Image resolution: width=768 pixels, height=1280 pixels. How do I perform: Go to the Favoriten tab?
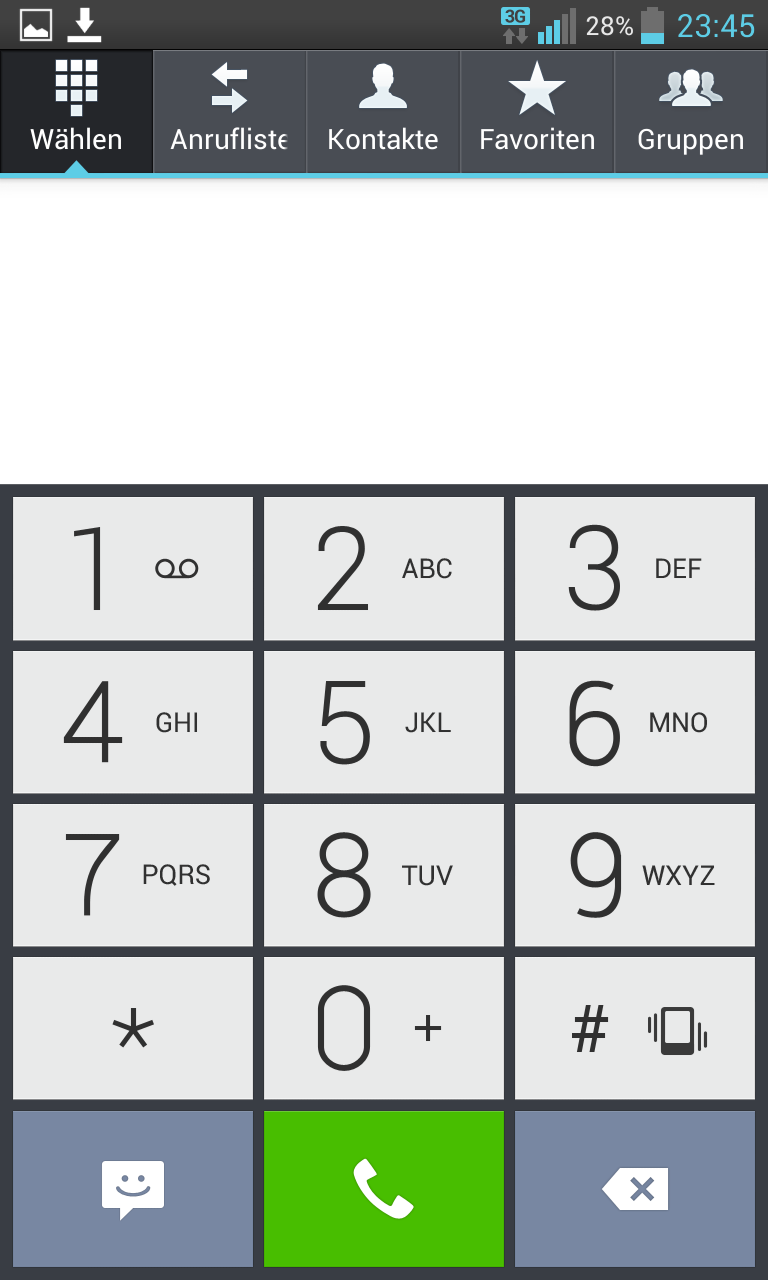[x=537, y=112]
